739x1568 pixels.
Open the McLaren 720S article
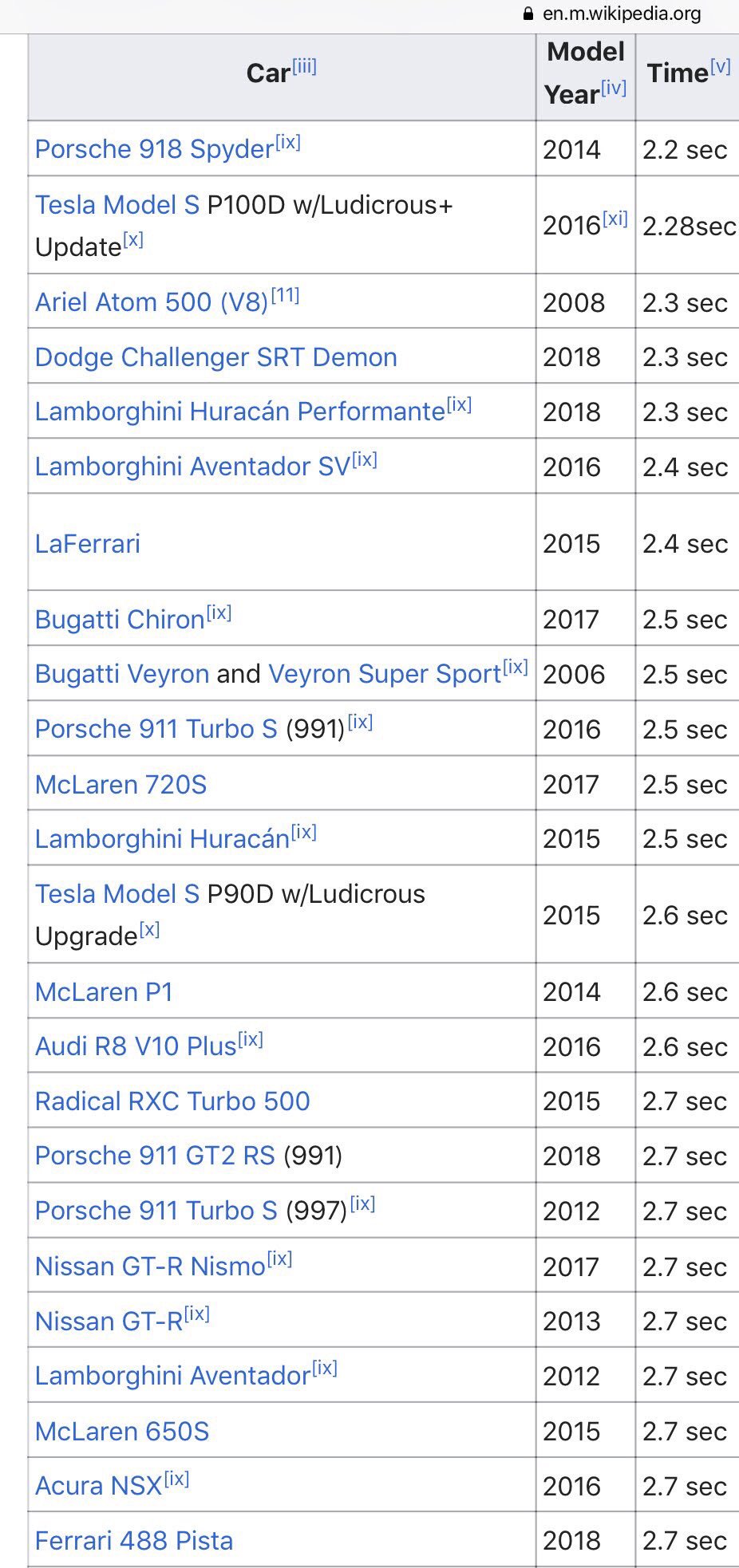point(121,785)
